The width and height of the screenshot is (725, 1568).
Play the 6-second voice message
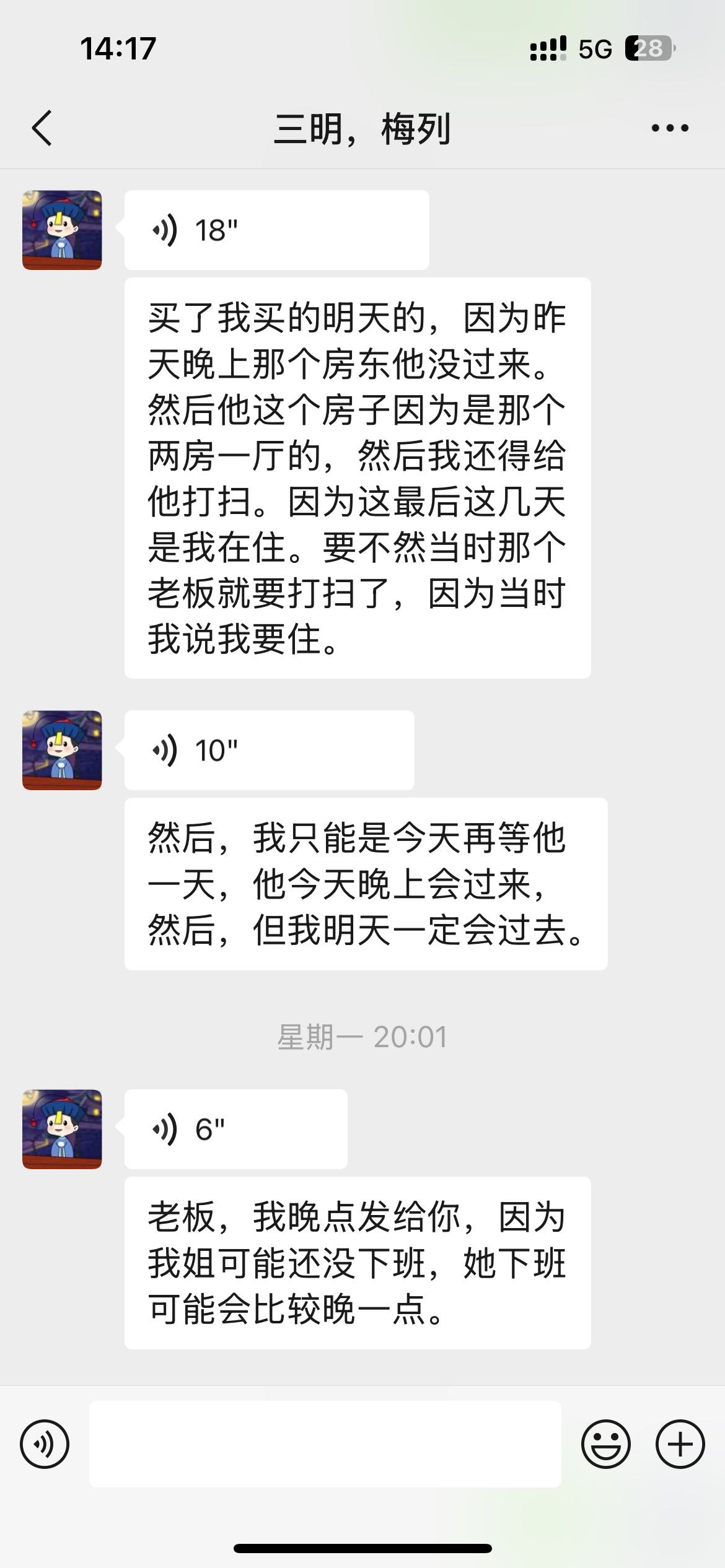[x=235, y=1129]
